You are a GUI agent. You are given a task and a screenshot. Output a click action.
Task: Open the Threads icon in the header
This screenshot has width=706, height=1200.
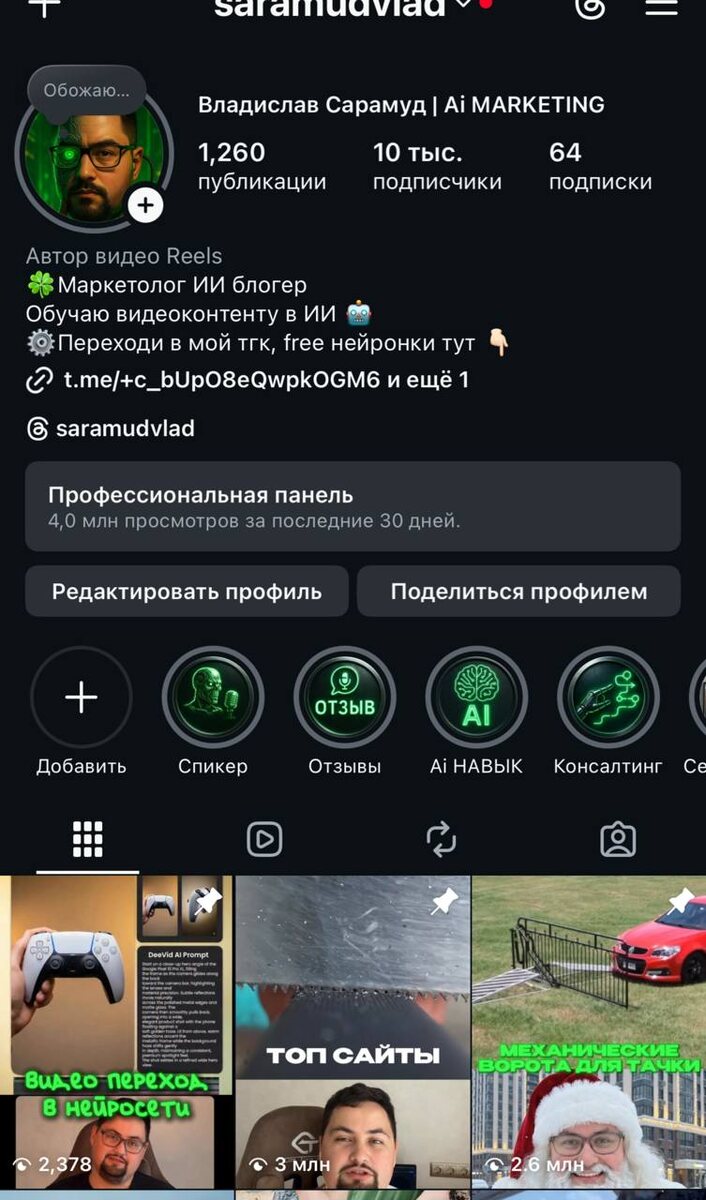coord(591,7)
